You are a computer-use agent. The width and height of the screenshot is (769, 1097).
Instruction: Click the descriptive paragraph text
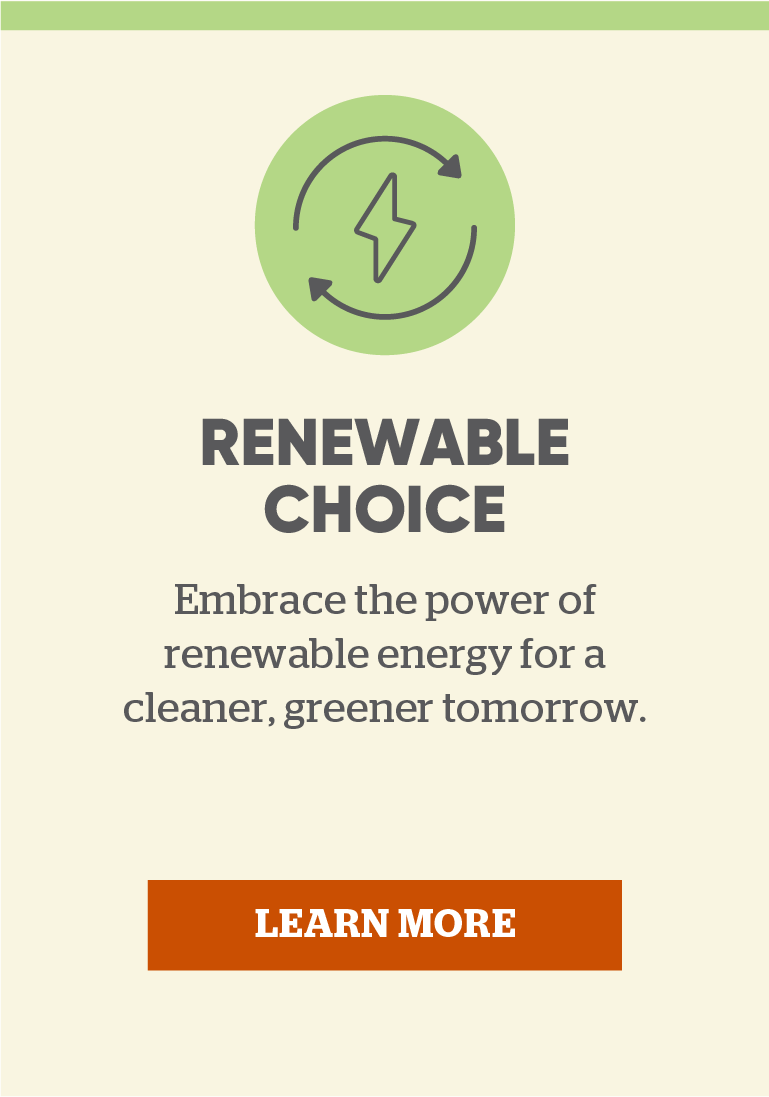pos(385,655)
